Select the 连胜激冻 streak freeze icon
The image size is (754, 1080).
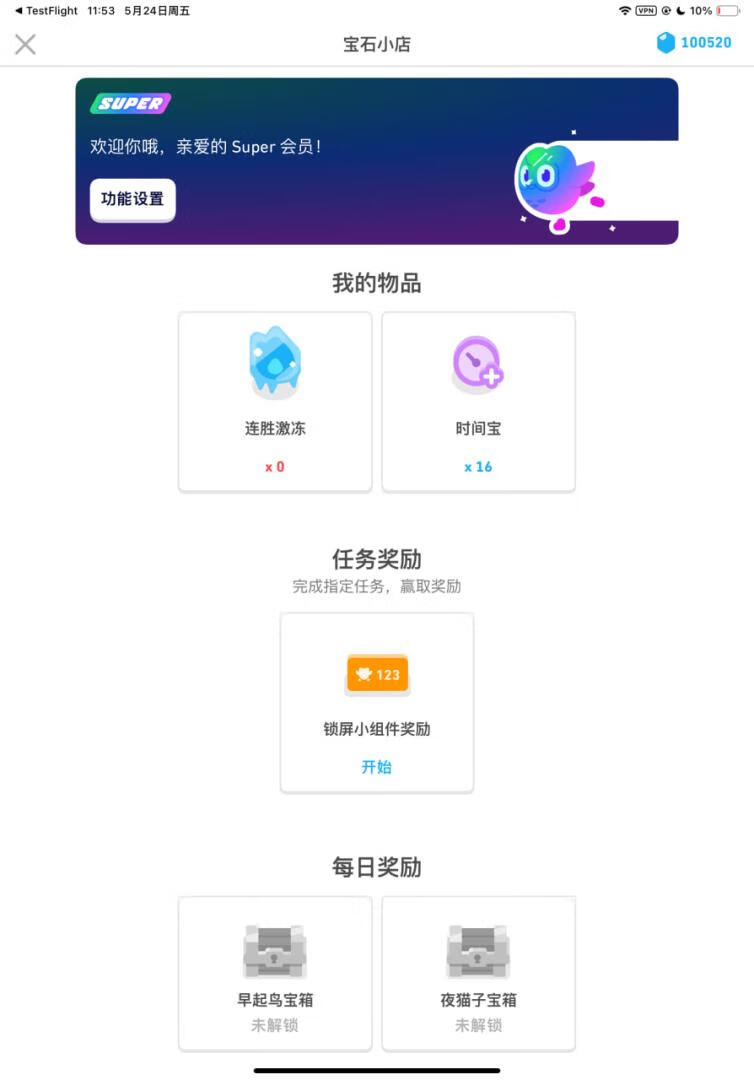pyautogui.click(x=274, y=363)
